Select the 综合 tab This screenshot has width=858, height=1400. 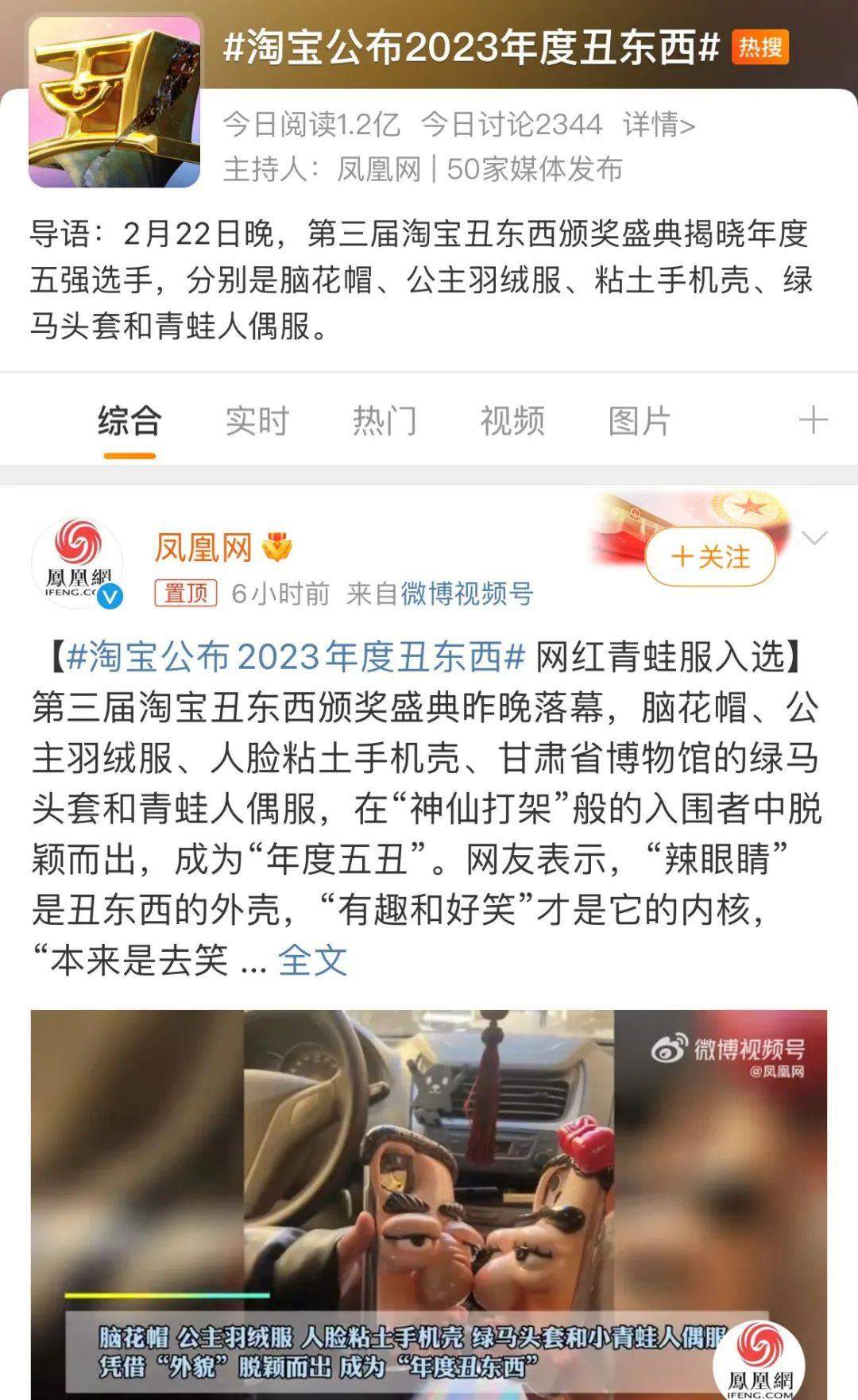[x=129, y=421]
